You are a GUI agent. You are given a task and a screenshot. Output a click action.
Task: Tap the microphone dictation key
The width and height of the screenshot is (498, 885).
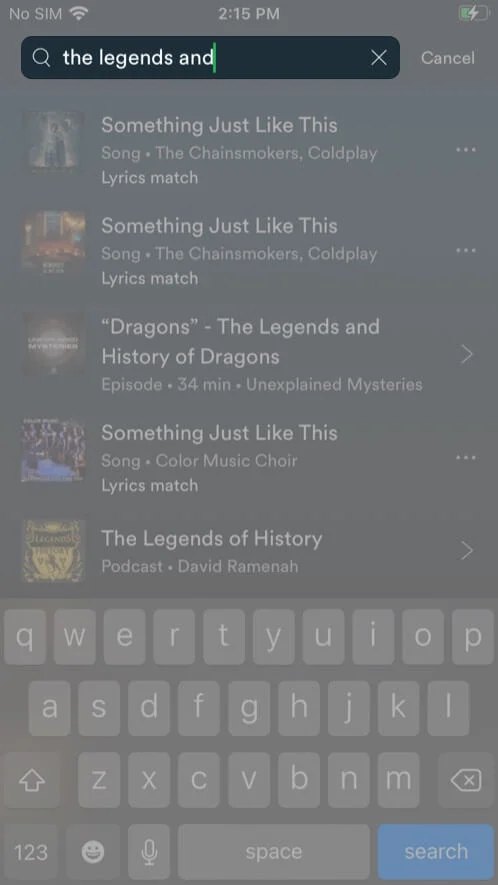click(x=148, y=851)
